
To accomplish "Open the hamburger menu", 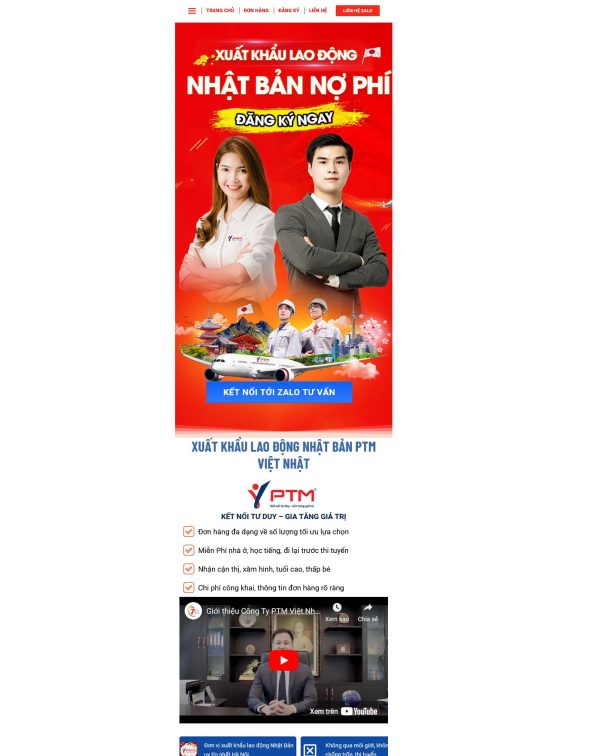I will tap(192, 11).
